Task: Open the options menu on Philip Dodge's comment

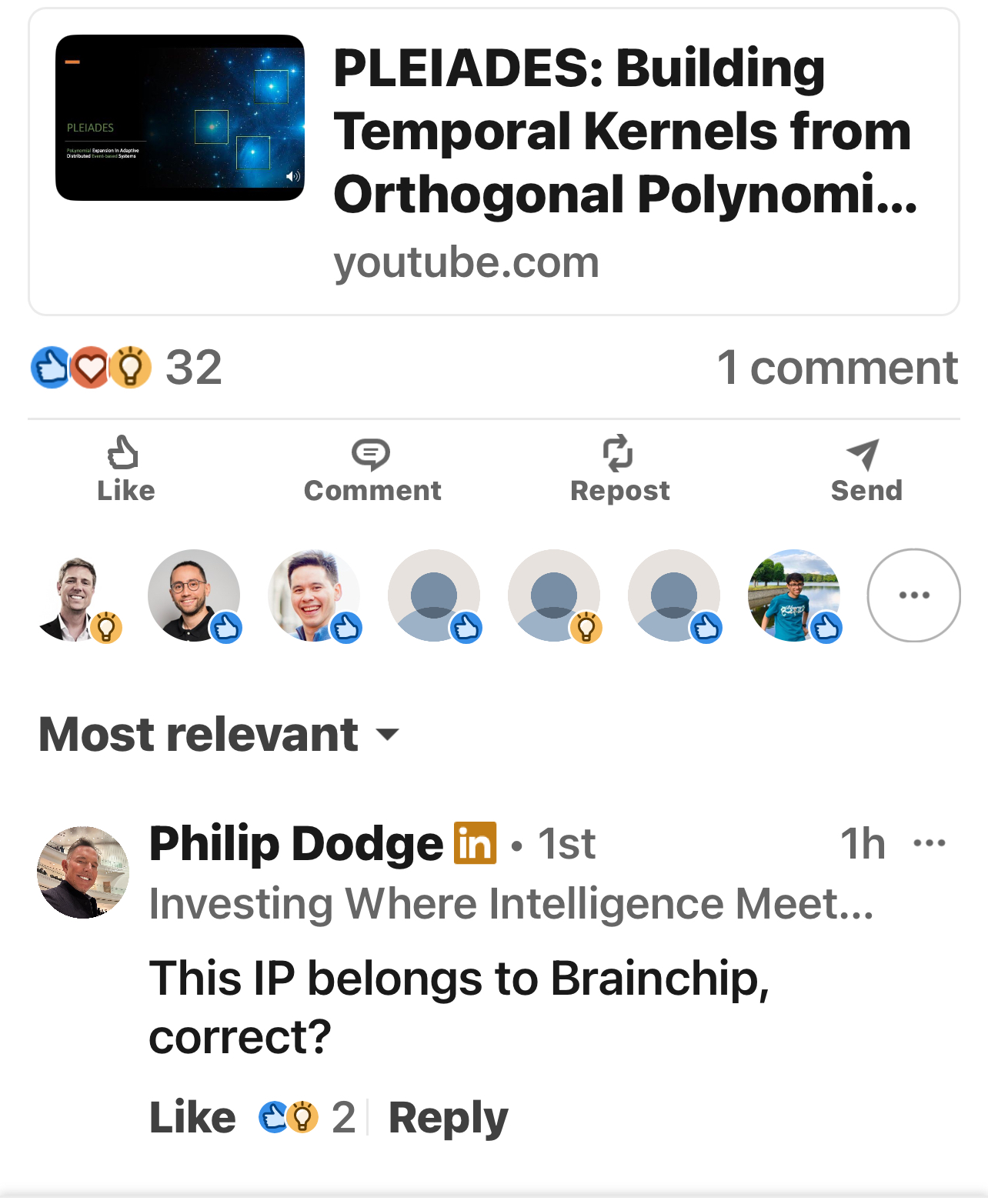Action: coord(929,844)
